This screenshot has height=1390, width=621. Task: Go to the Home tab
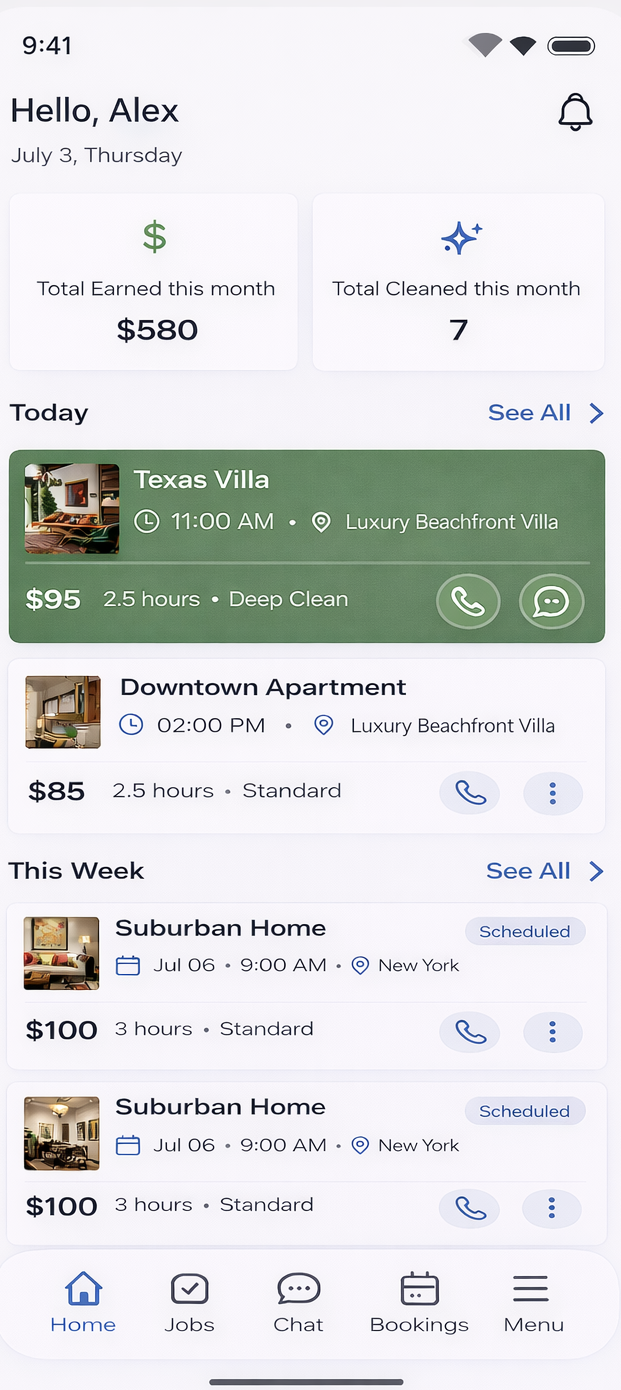(83, 1303)
